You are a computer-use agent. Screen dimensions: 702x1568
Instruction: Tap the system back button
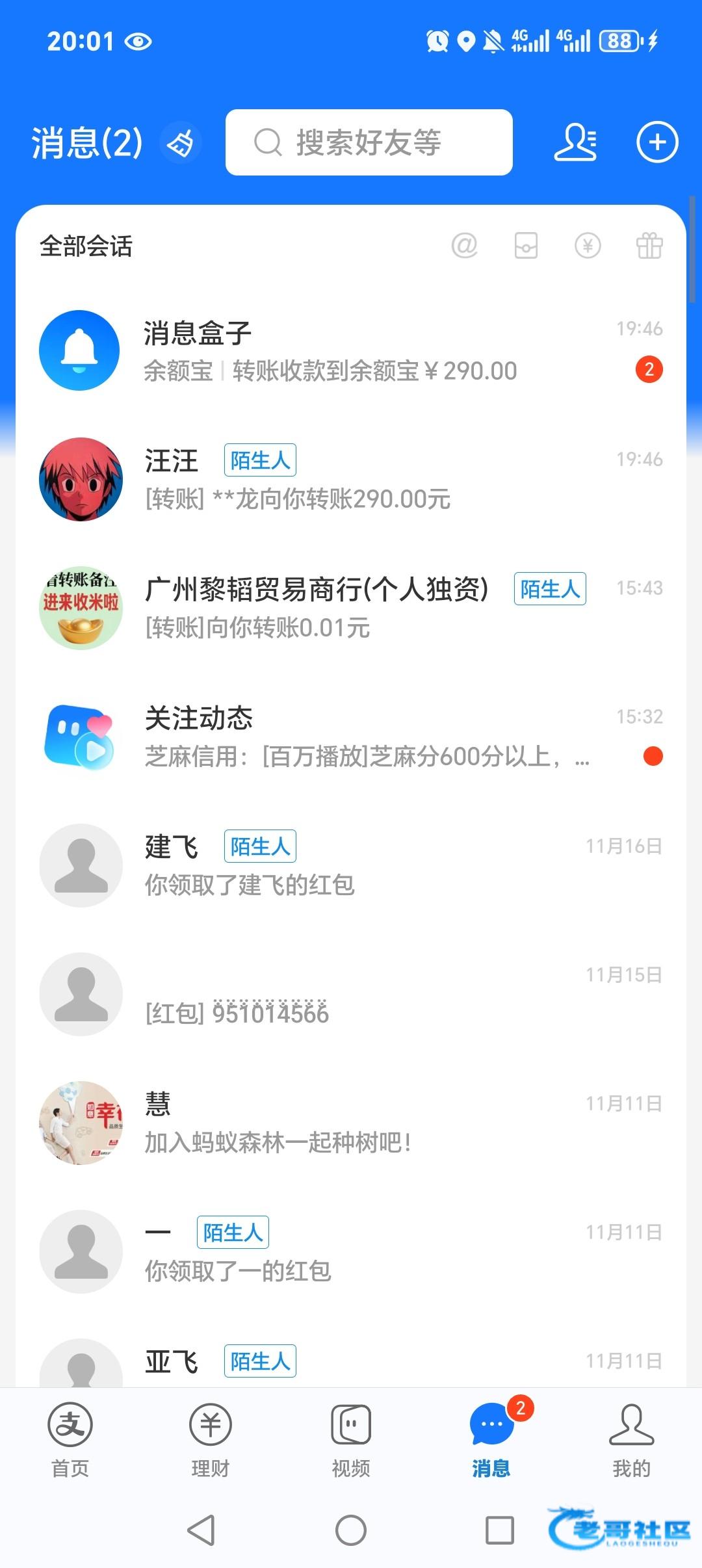click(201, 1530)
